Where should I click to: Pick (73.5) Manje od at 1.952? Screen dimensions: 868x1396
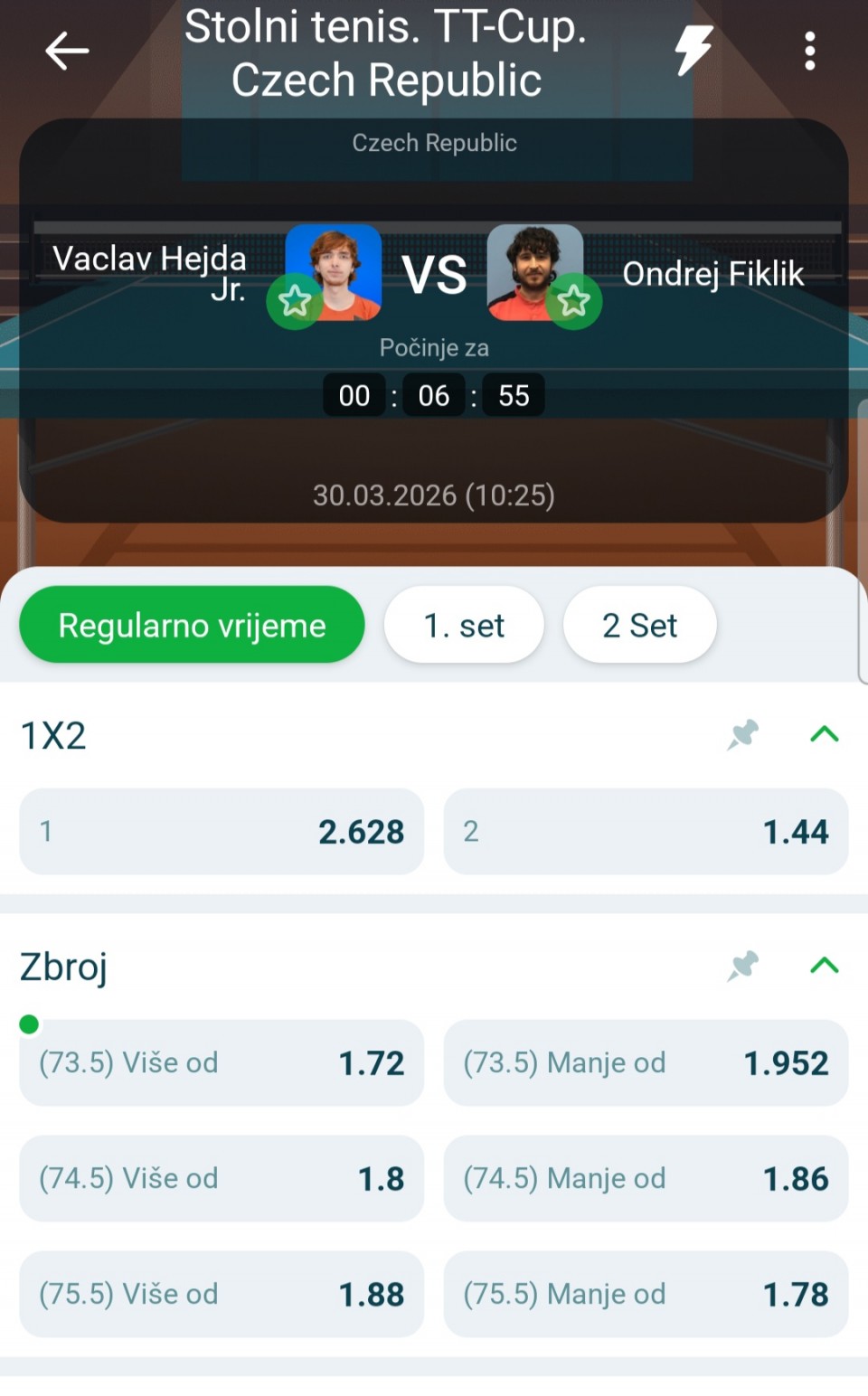646,1062
